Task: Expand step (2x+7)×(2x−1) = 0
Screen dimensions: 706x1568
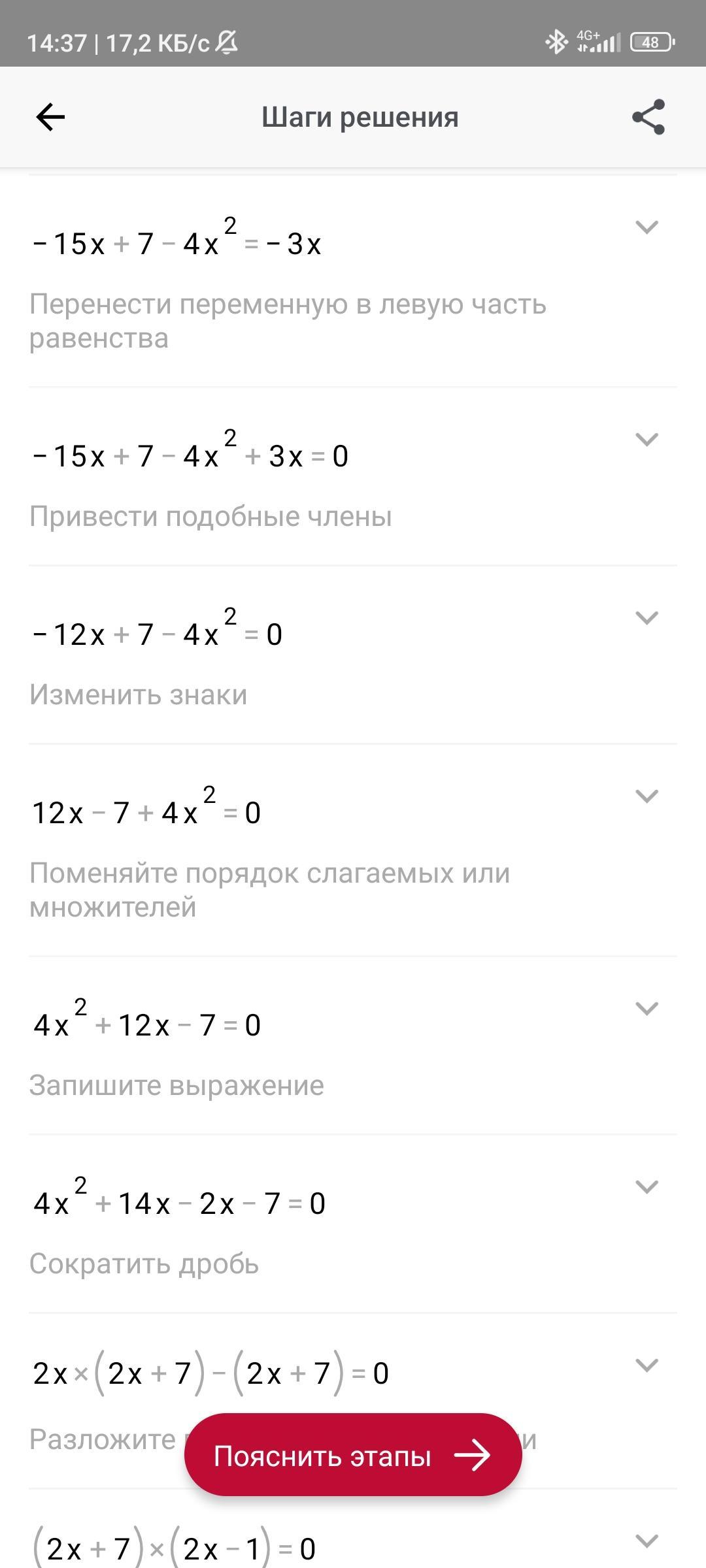Action: coord(647,1541)
